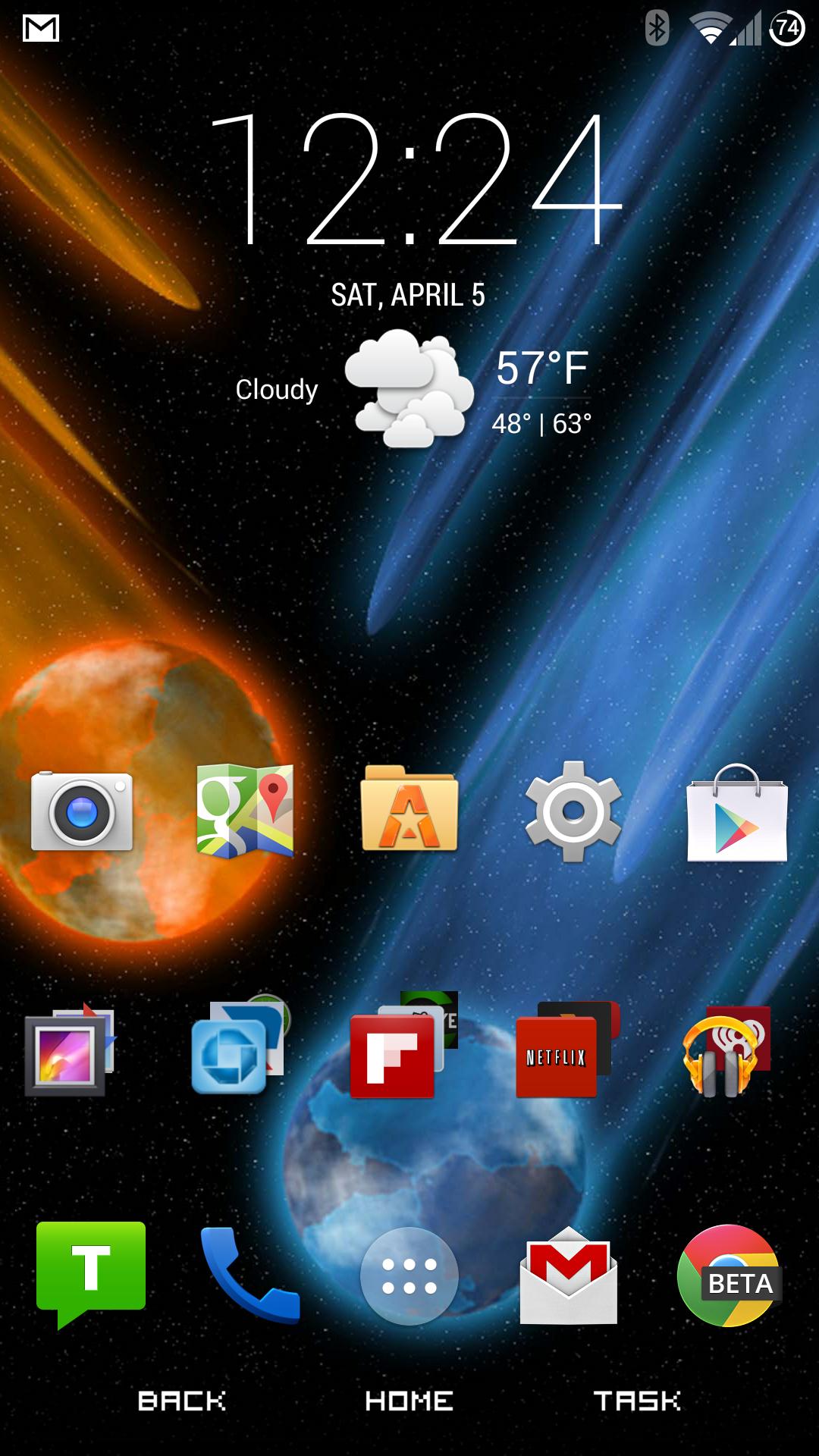Launch Chrome Beta browser
819x1456 pixels.
[x=729, y=1276]
